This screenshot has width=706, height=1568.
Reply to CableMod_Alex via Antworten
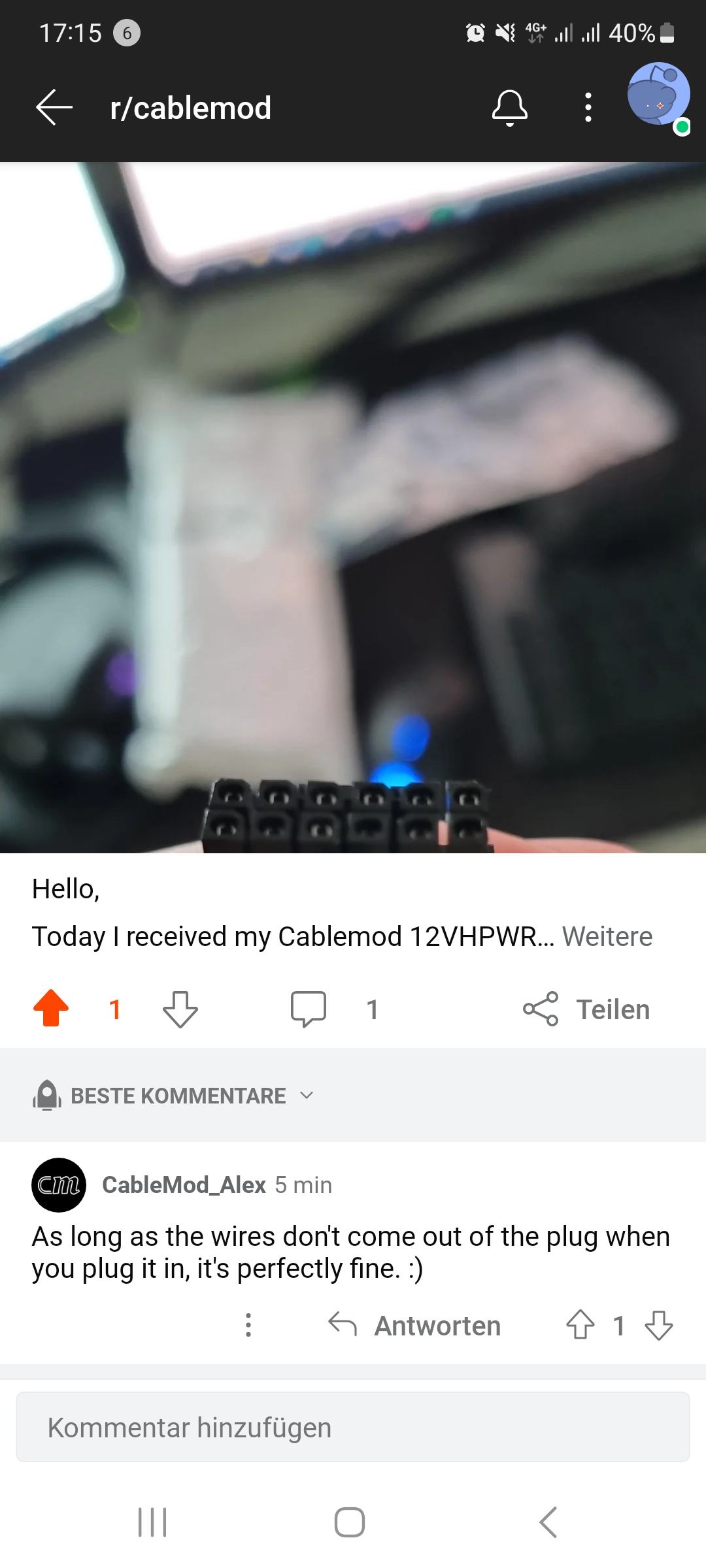[414, 1326]
